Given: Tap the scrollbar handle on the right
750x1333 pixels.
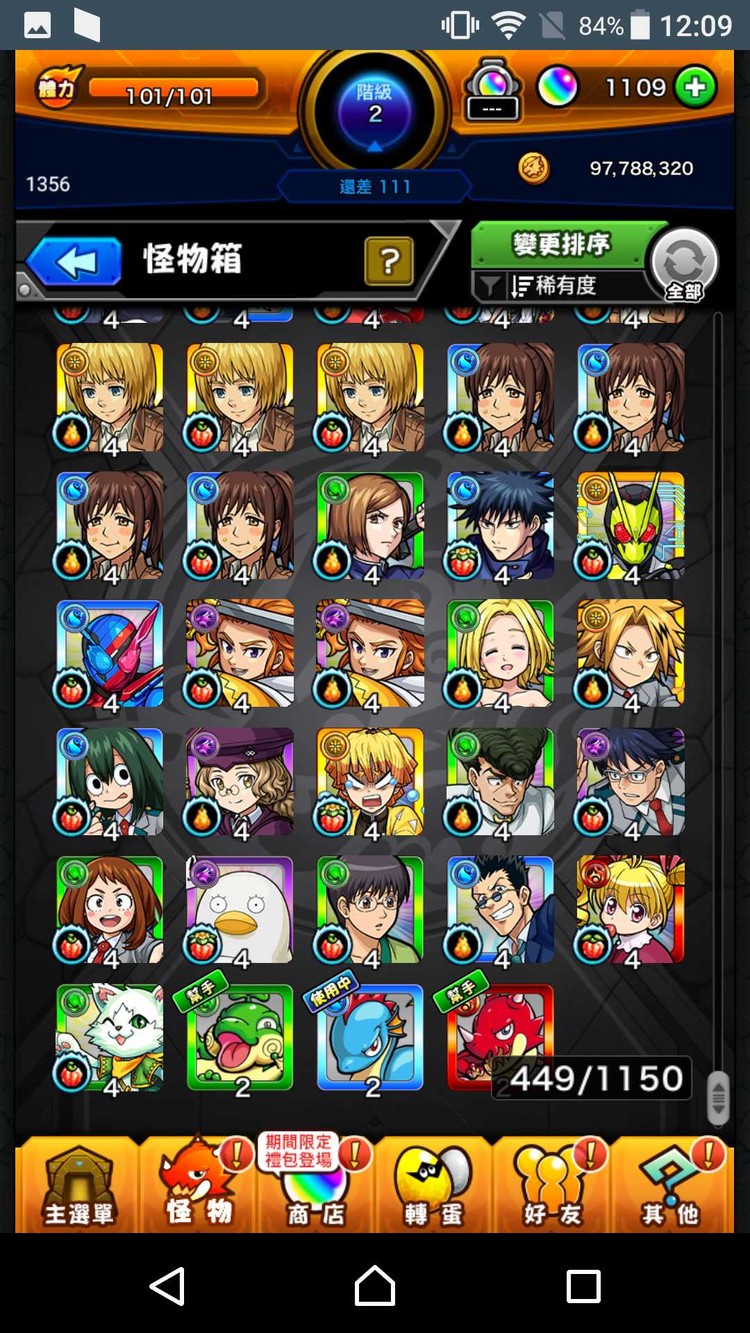Looking at the screenshot, I should (x=718, y=1097).
